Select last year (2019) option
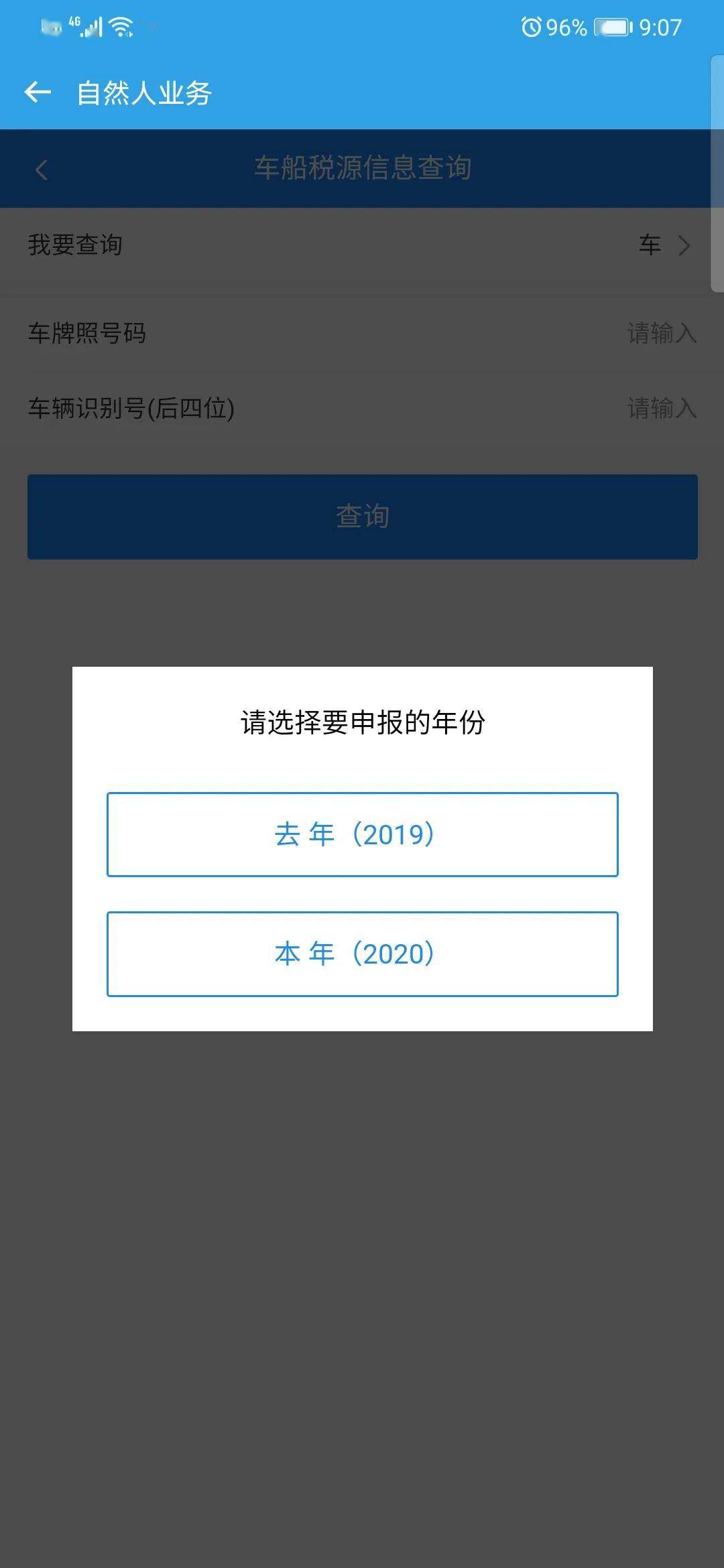 (x=362, y=834)
